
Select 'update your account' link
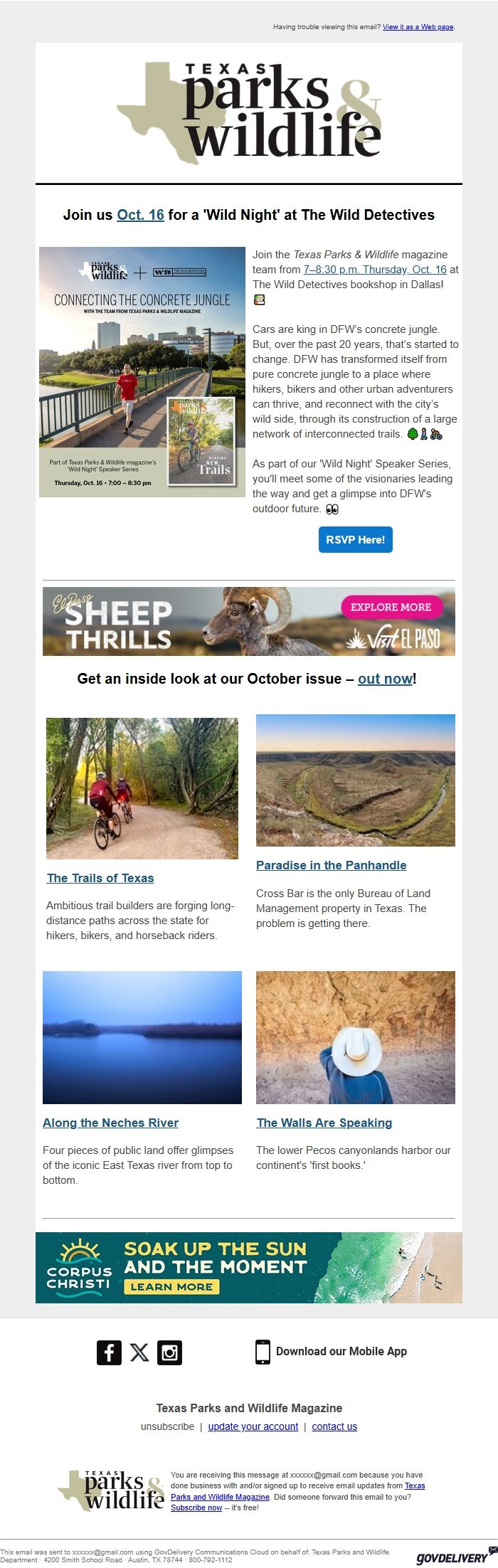tap(253, 1426)
